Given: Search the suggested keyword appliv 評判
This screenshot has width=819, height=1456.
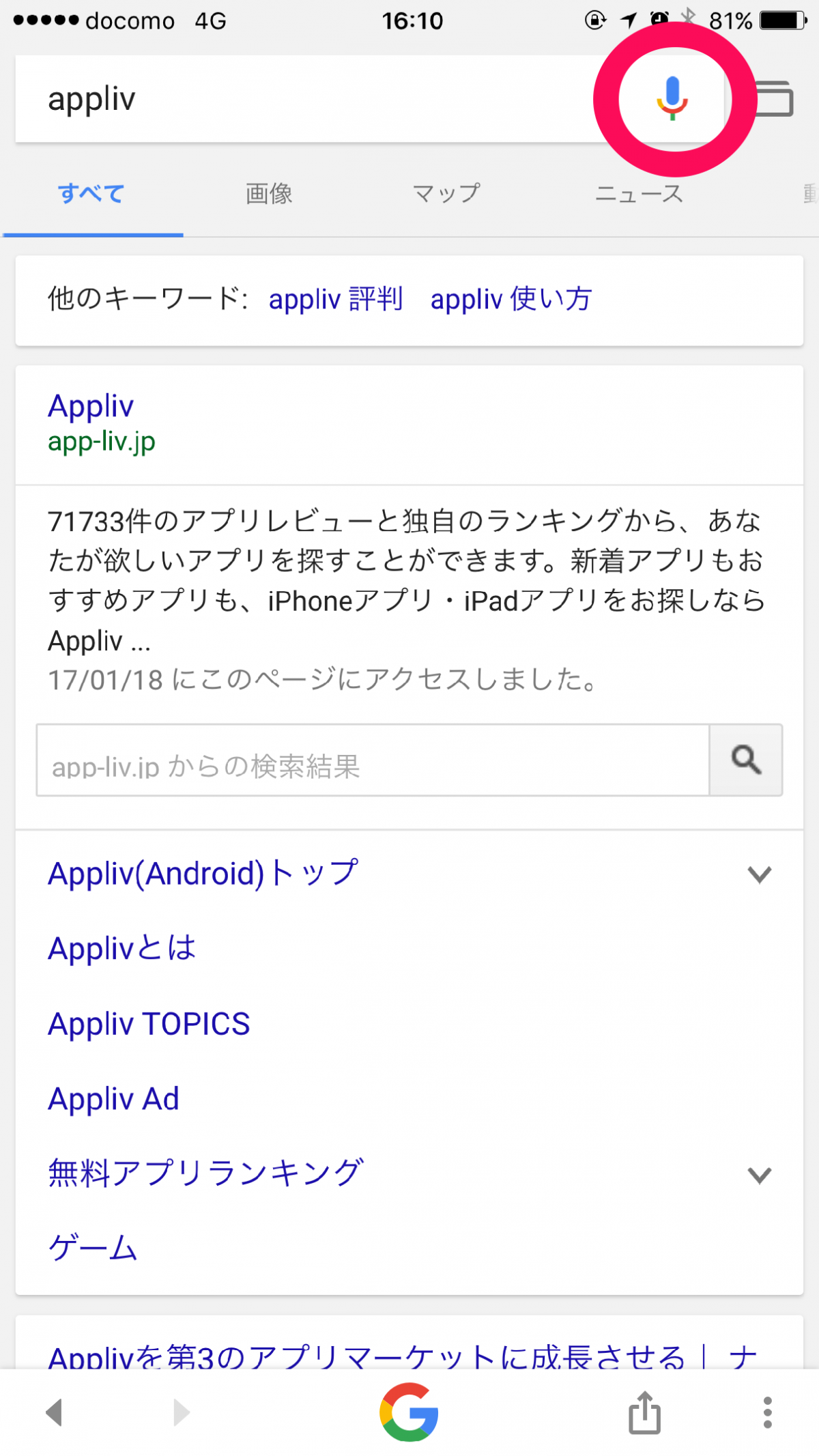Looking at the screenshot, I should coord(336,299).
